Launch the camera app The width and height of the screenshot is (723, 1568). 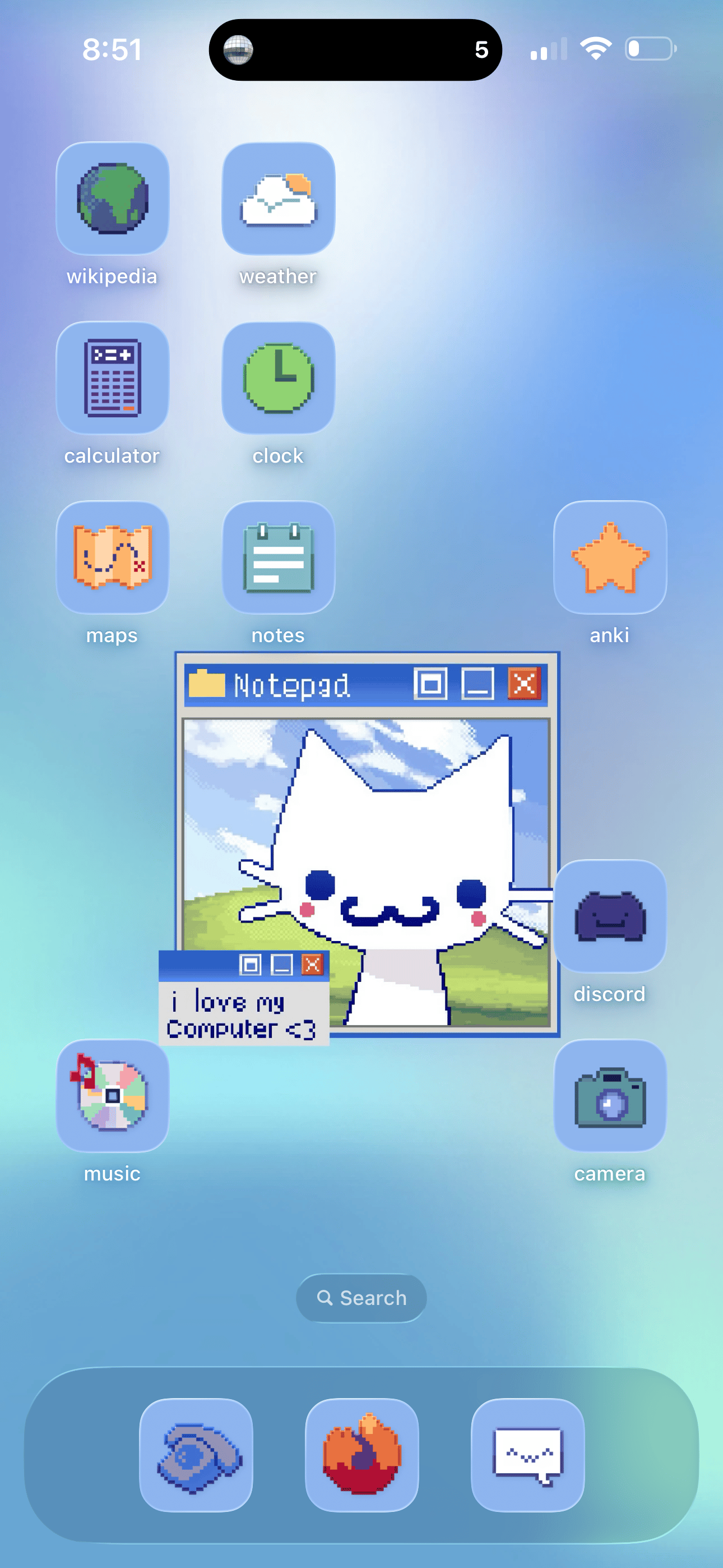(x=610, y=1096)
